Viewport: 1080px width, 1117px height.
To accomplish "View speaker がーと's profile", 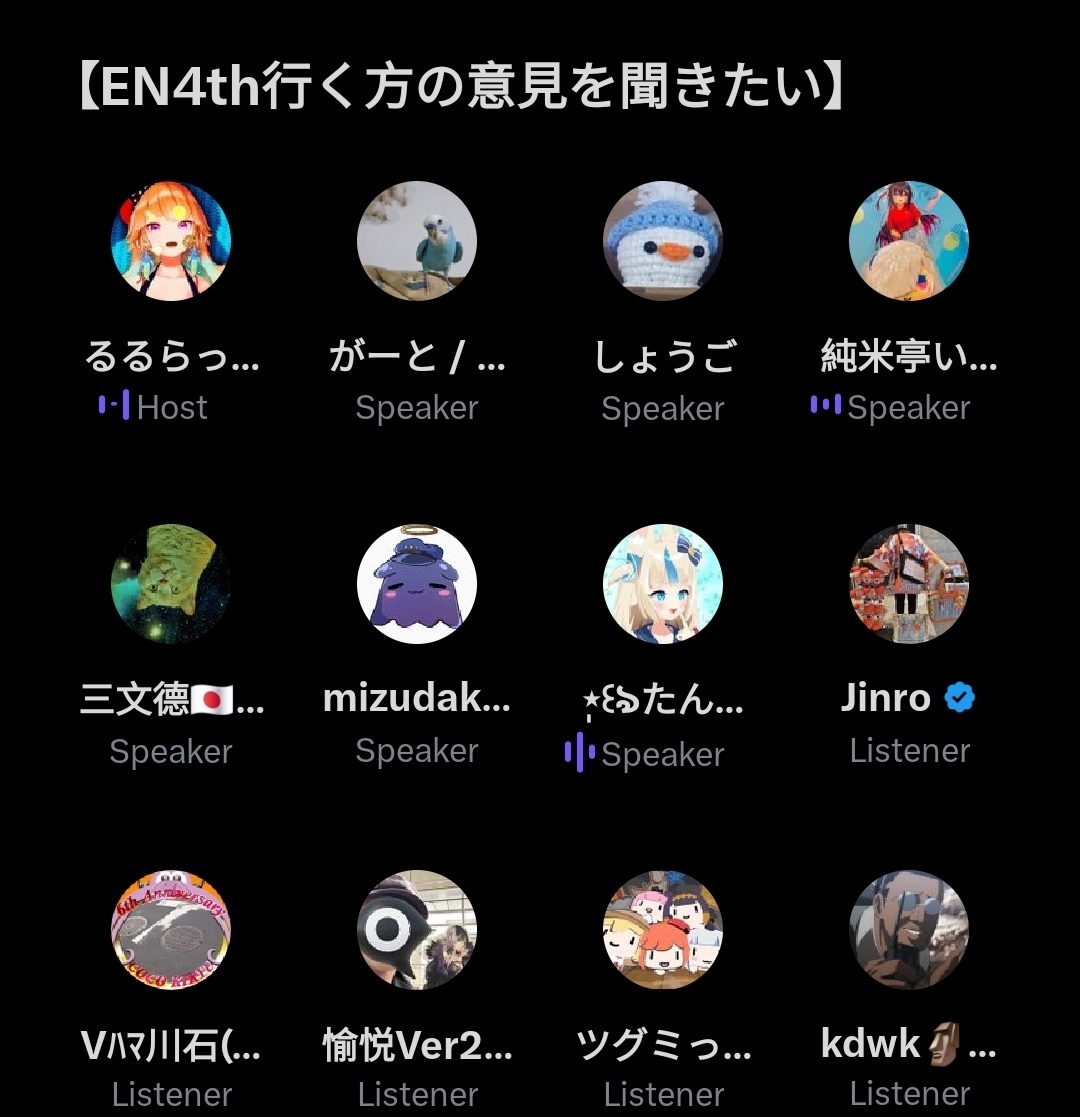I will tap(417, 241).
